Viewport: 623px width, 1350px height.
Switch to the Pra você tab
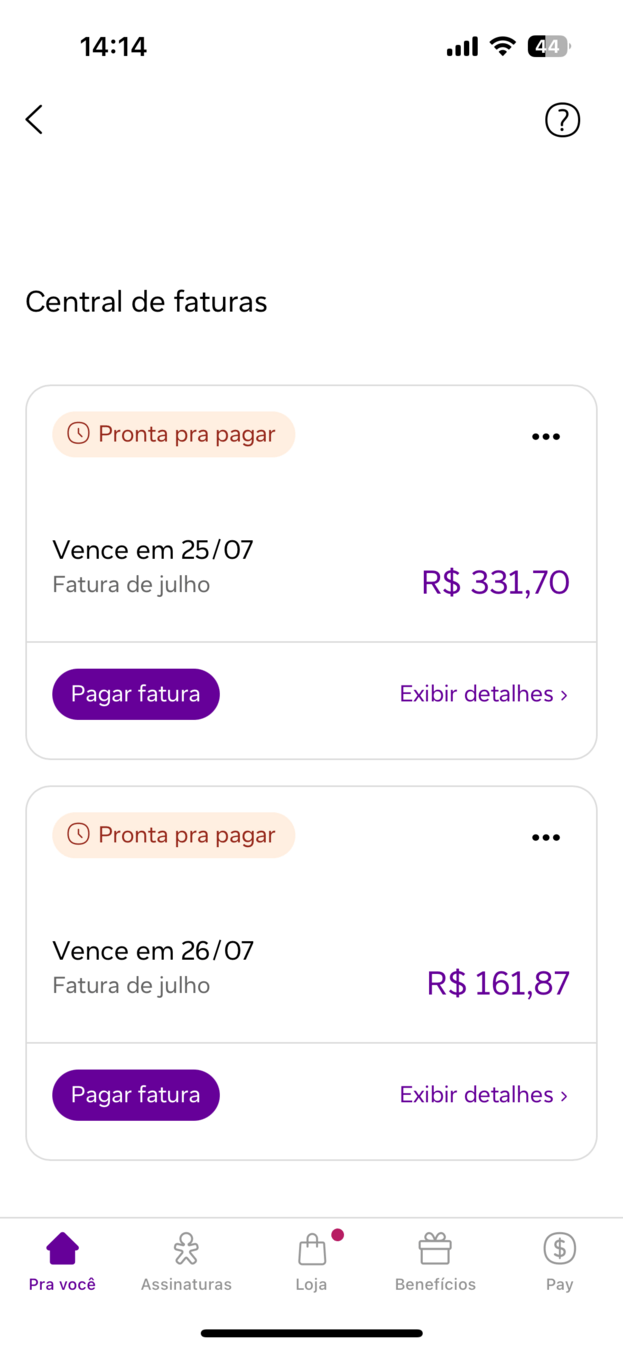pyautogui.click(x=62, y=1262)
